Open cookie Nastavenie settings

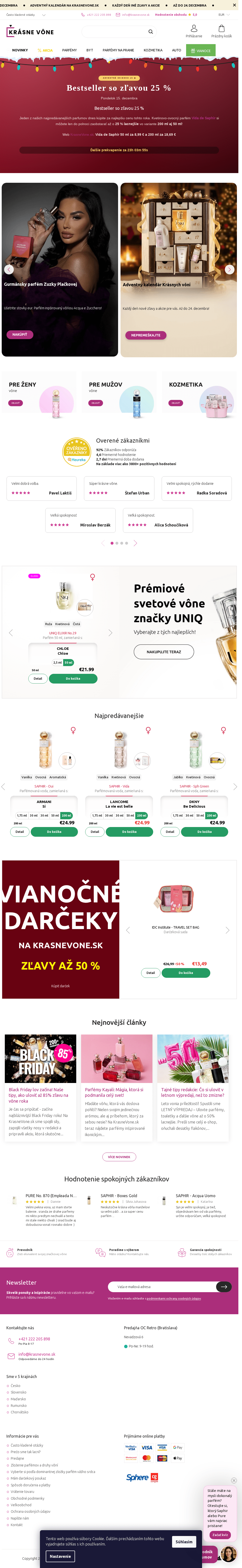click(60, 1556)
